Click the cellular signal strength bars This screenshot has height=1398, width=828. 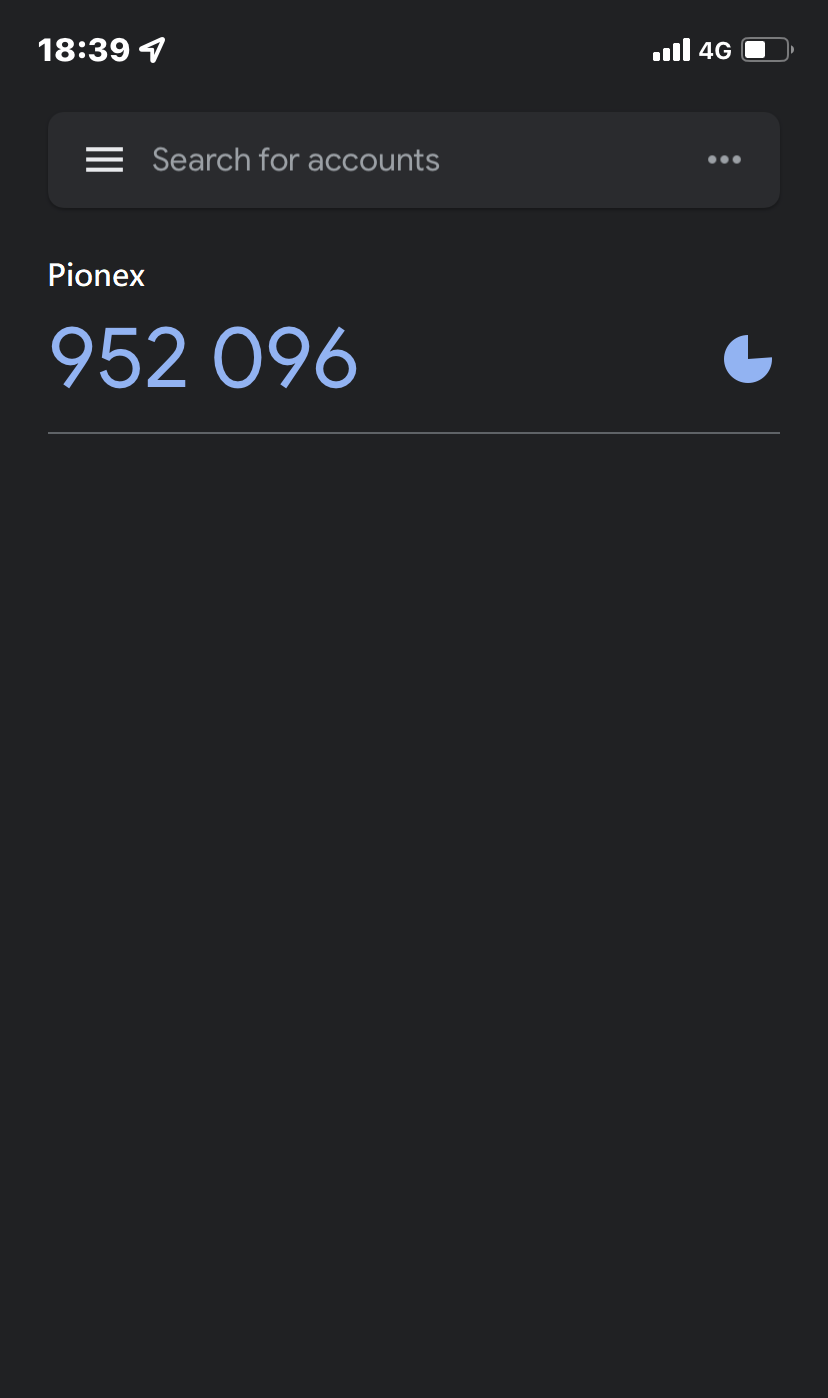671,48
